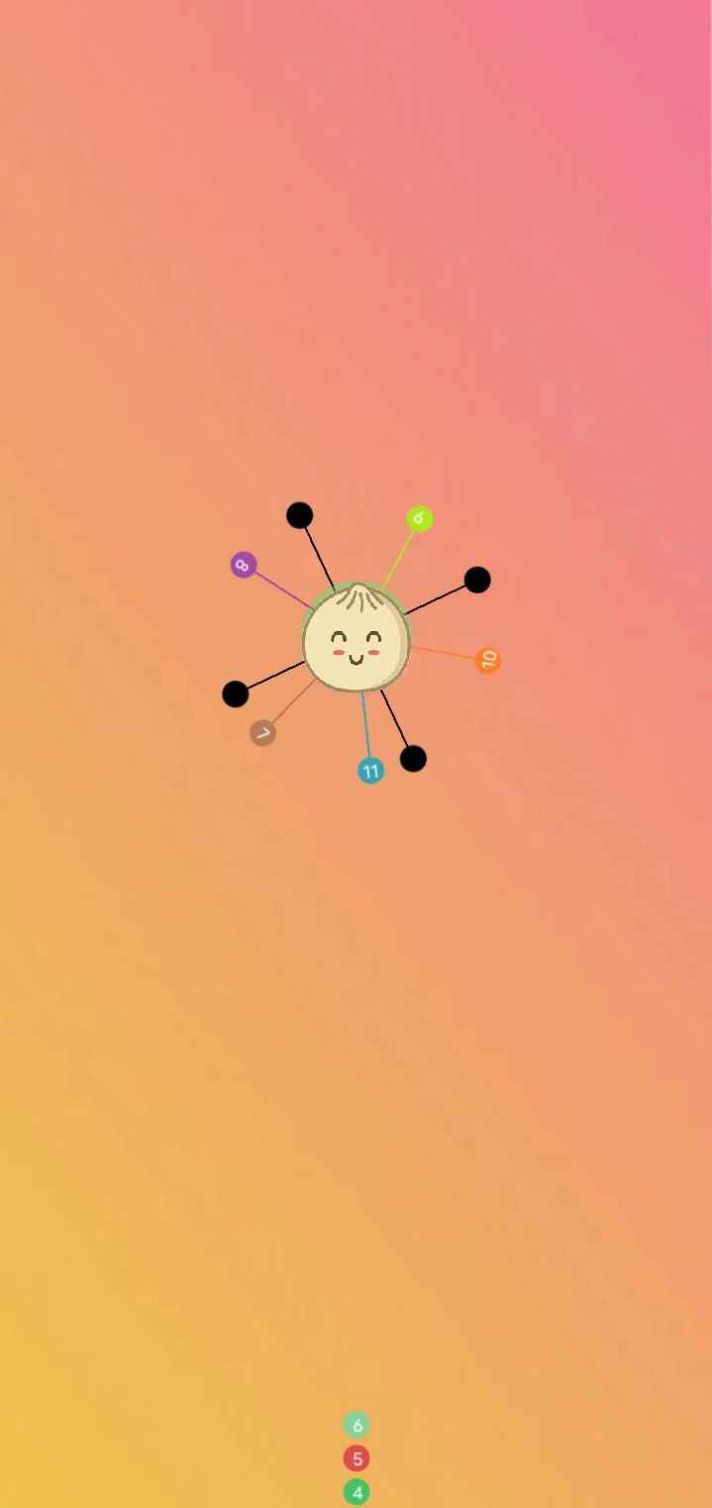Launch the queued number 6 pin
The height and width of the screenshot is (1508, 712).
(357, 1425)
